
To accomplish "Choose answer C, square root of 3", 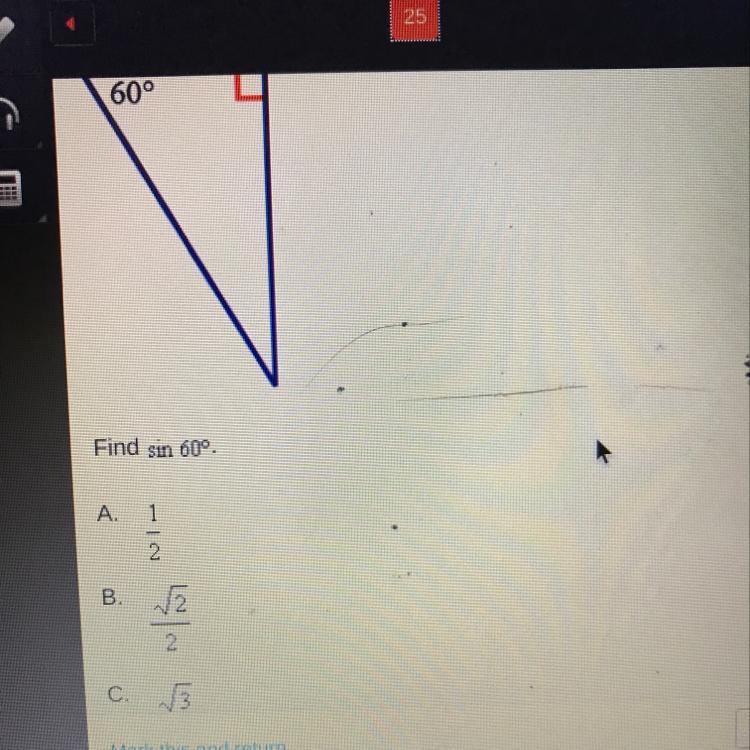I will pyautogui.click(x=150, y=697).
